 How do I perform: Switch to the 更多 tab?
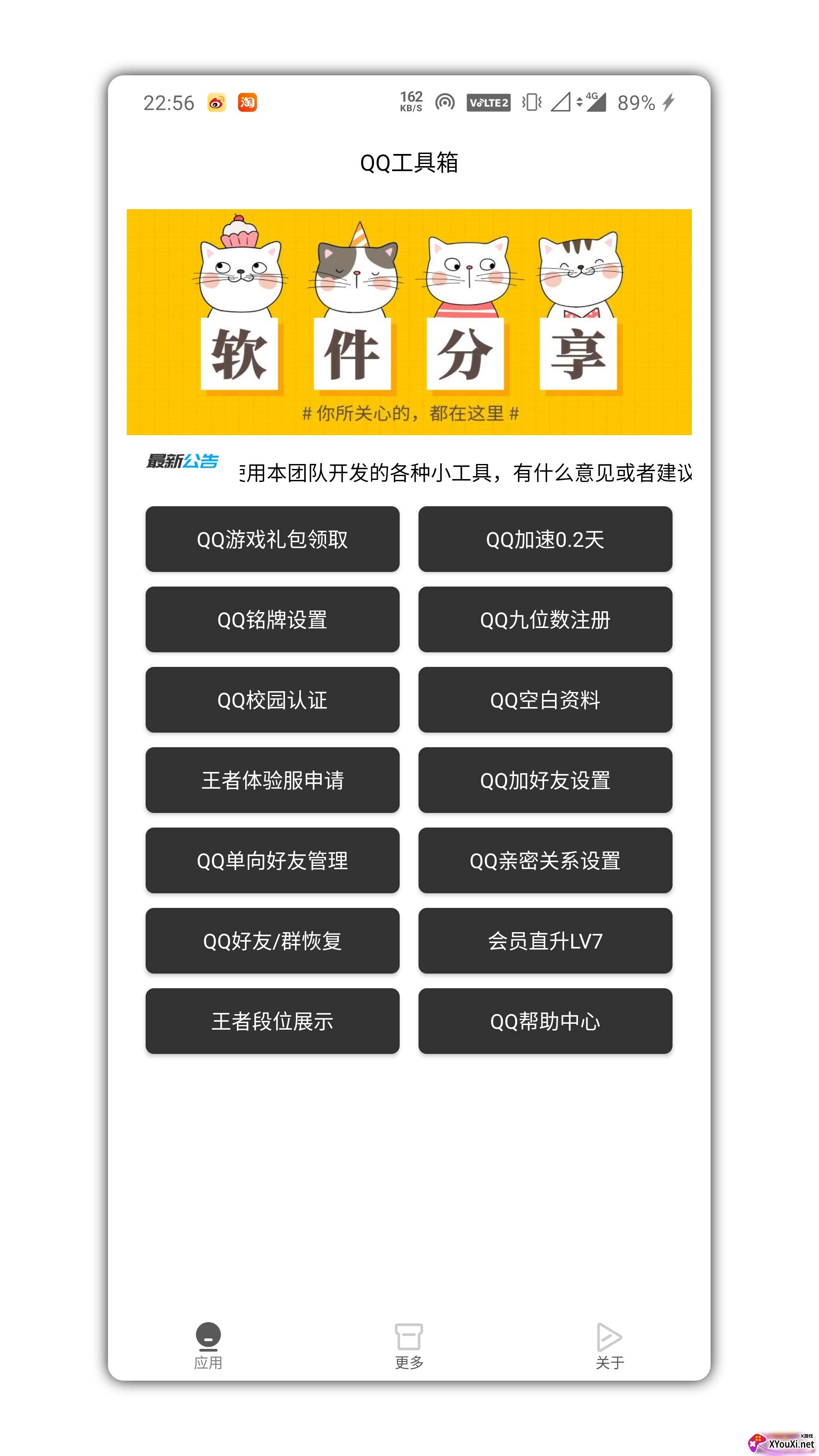click(408, 1346)
